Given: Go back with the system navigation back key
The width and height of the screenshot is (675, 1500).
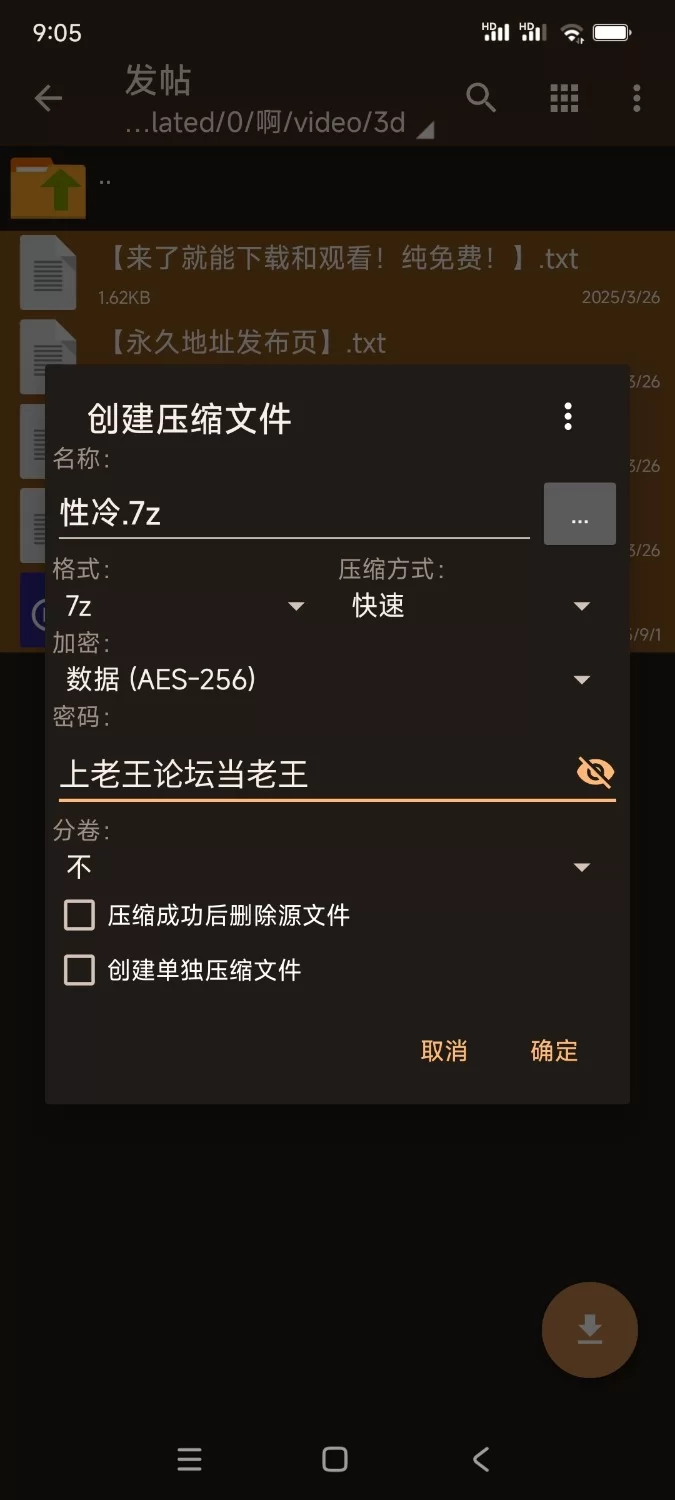Looking at the screenshot, I should pyautogui.click(x=481, y=1459).
